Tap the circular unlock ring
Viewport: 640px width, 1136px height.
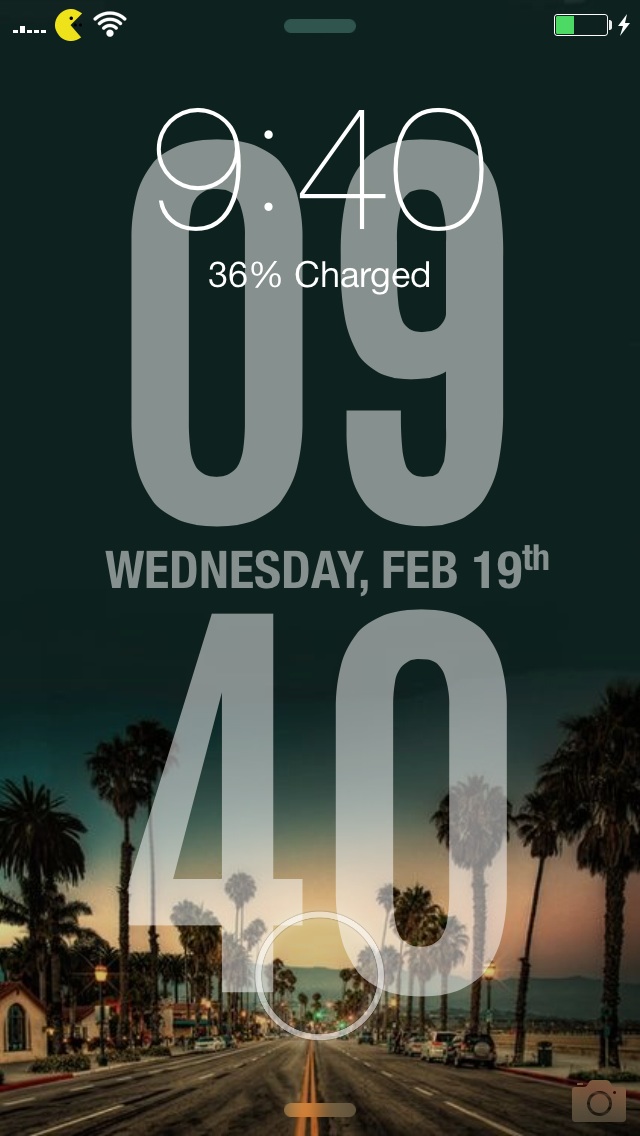[320, 976]
